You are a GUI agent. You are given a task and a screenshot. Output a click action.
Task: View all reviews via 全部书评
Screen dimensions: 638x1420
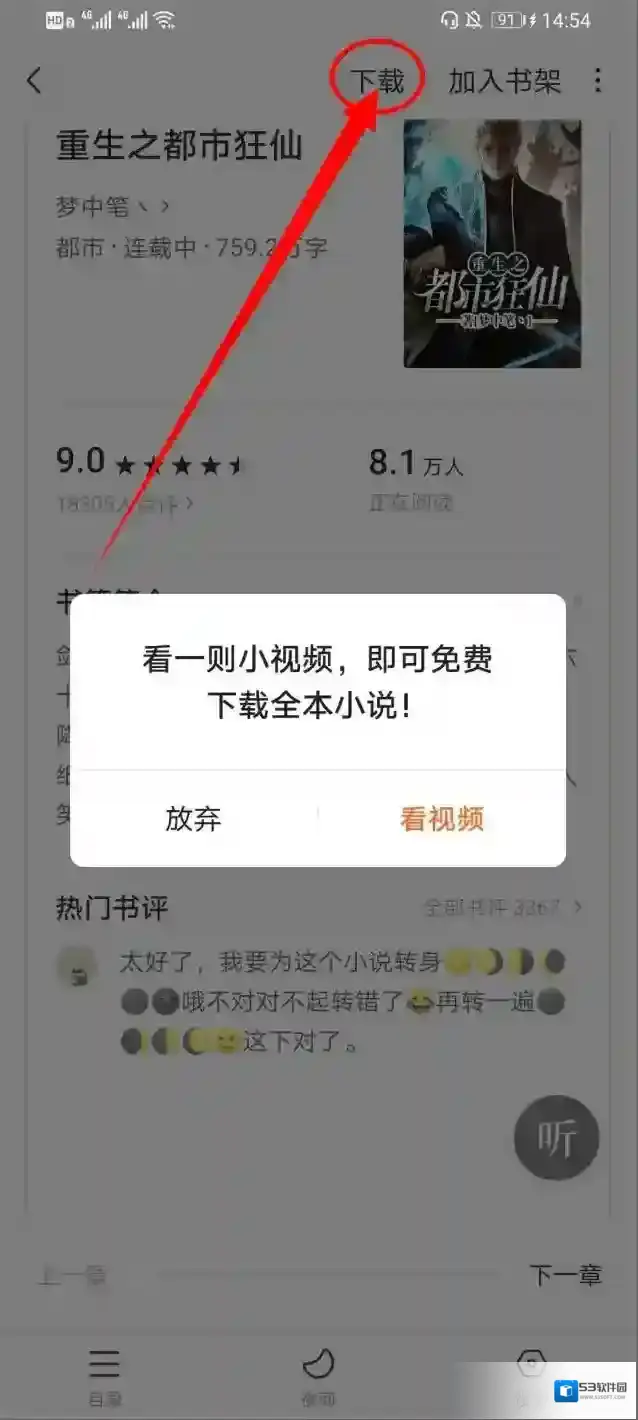pyautogui.click(x=502, y=908)
